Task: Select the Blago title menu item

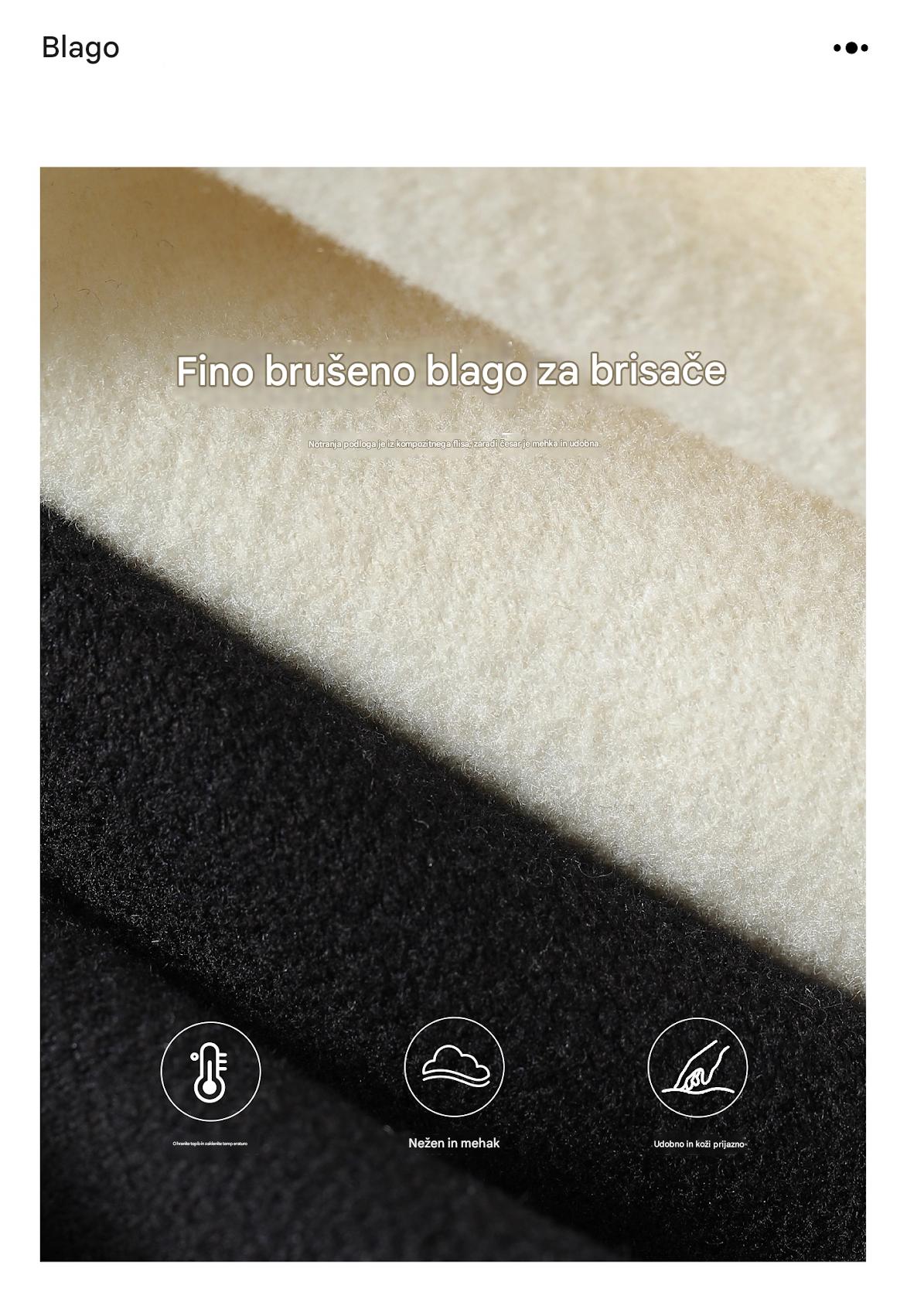Action: [81, 48]
